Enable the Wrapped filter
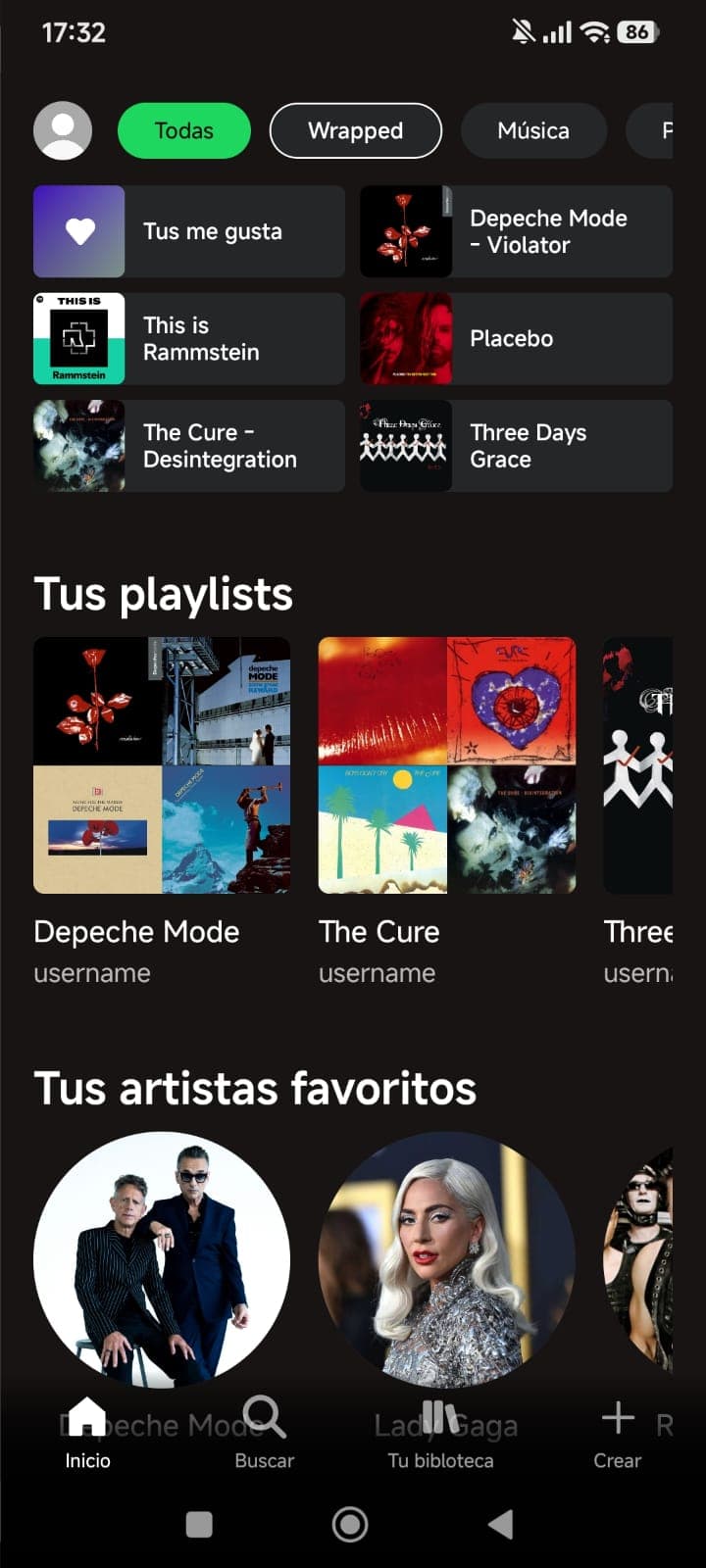706x1568 pixels. (355, 130)
